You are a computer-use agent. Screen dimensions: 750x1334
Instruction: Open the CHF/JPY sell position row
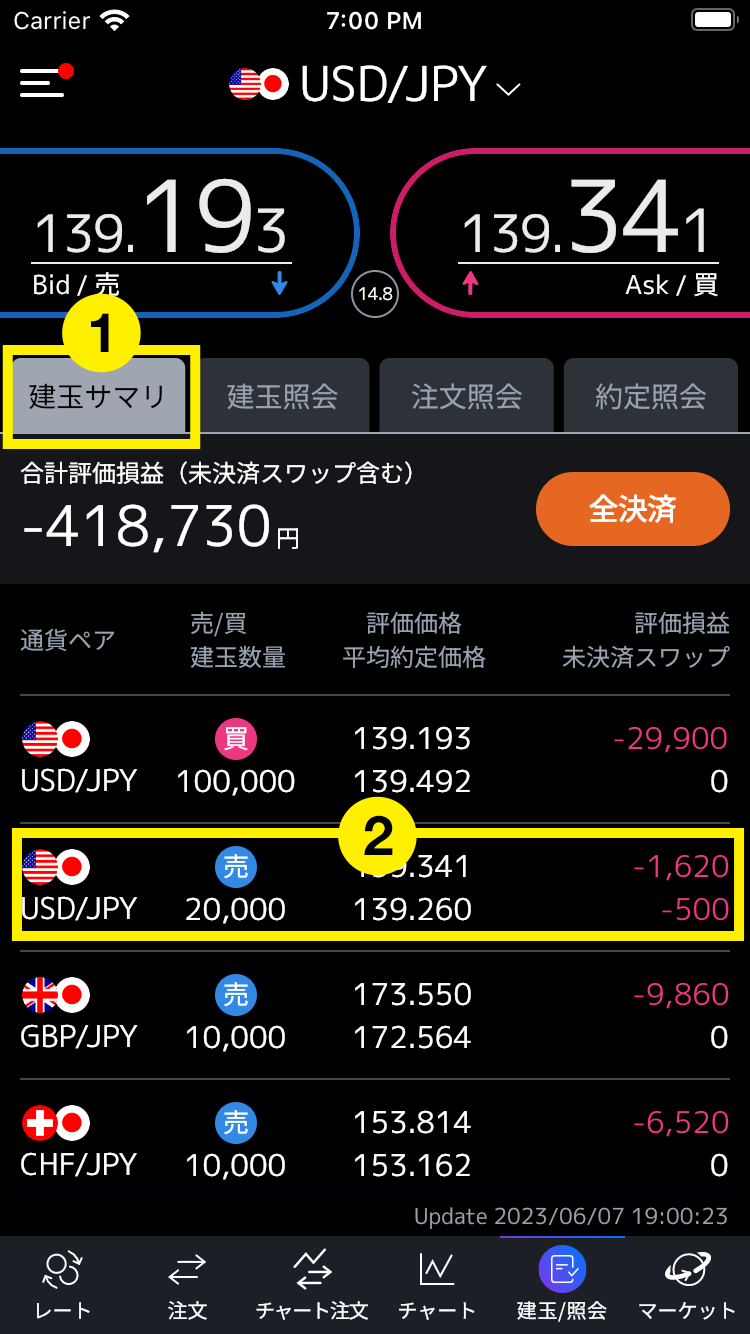[x=375, y=1143]
